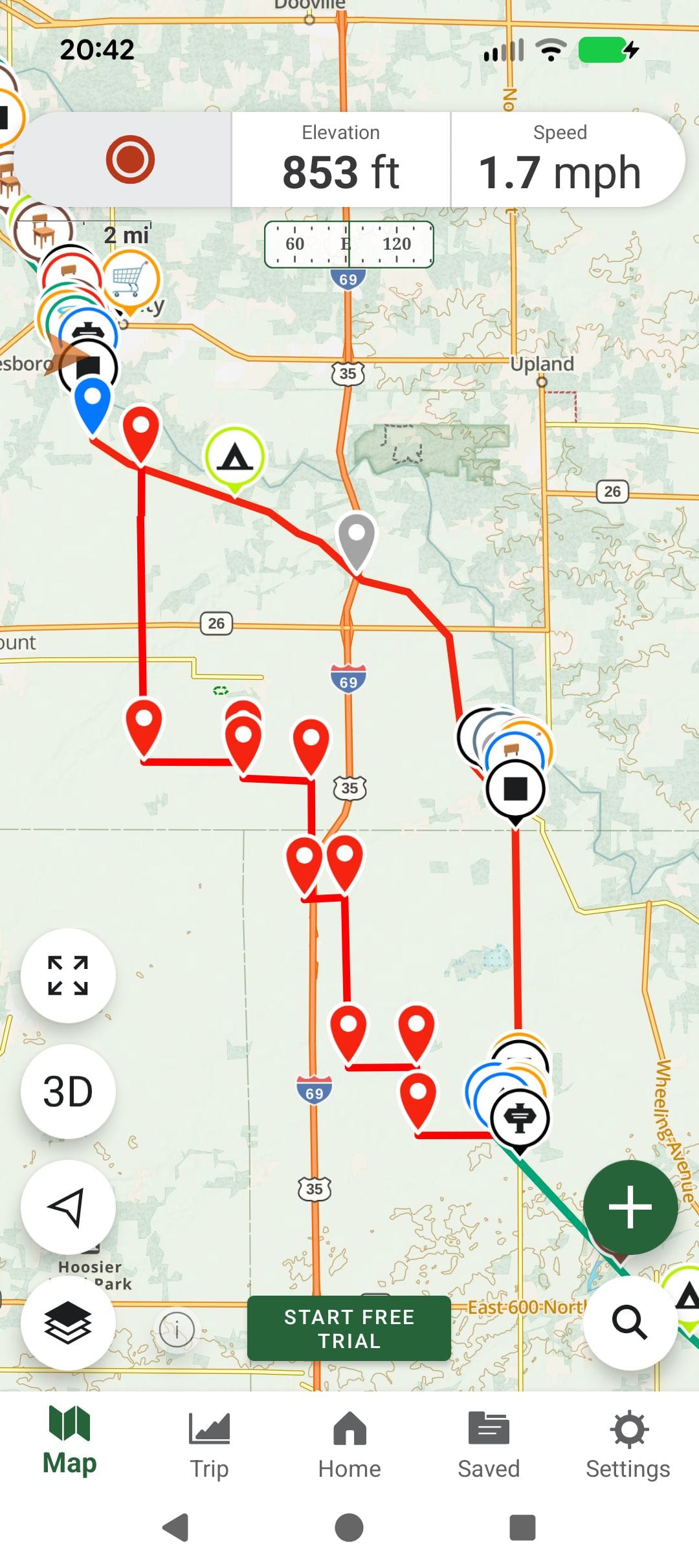Tap START FREE TRIAL button
This screenshot has height=1568, width=699.
point(349,1328)
